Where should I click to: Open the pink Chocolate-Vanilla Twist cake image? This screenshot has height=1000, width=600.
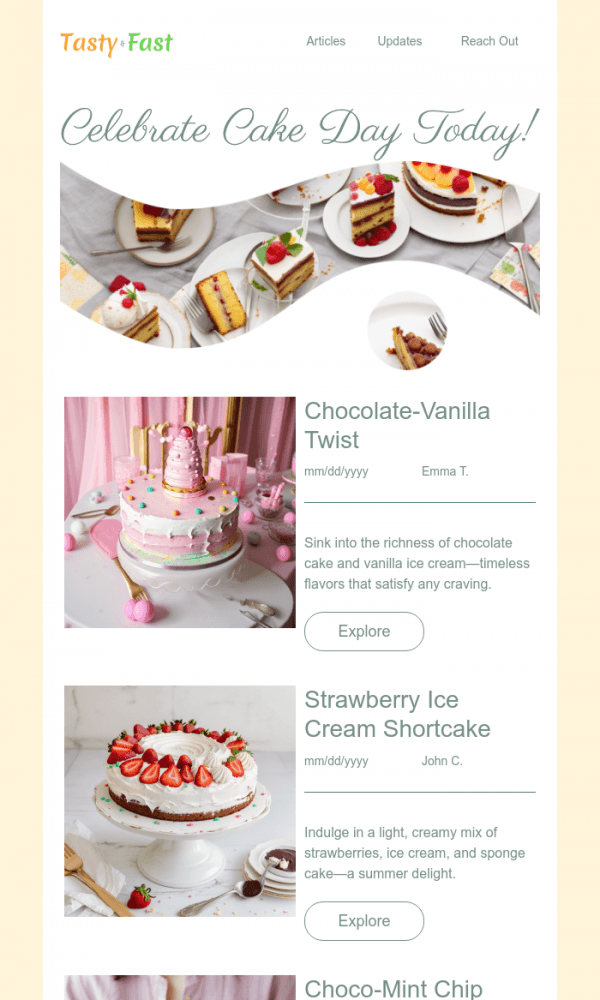180,512
